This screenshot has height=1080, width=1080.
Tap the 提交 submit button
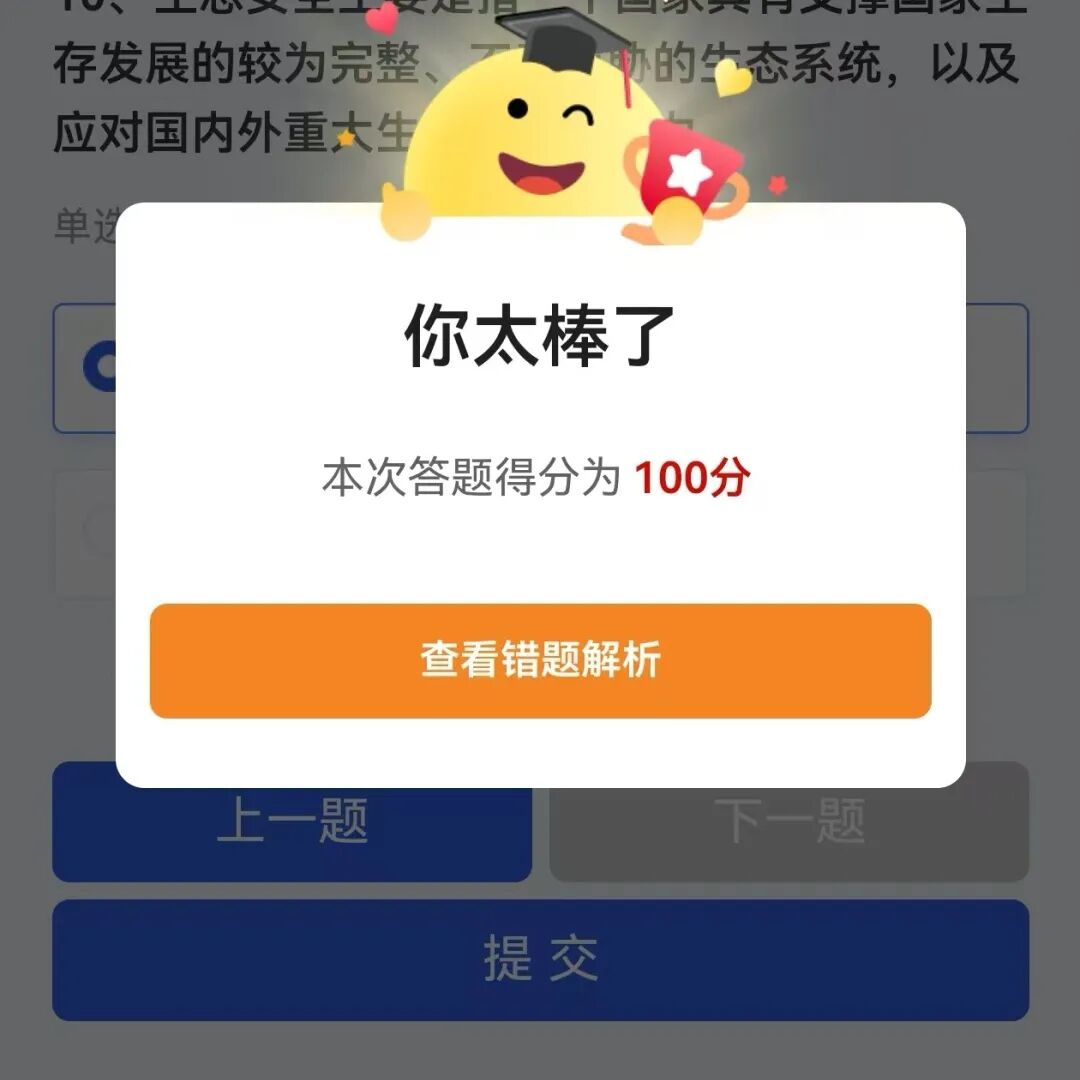pos(541,959)
